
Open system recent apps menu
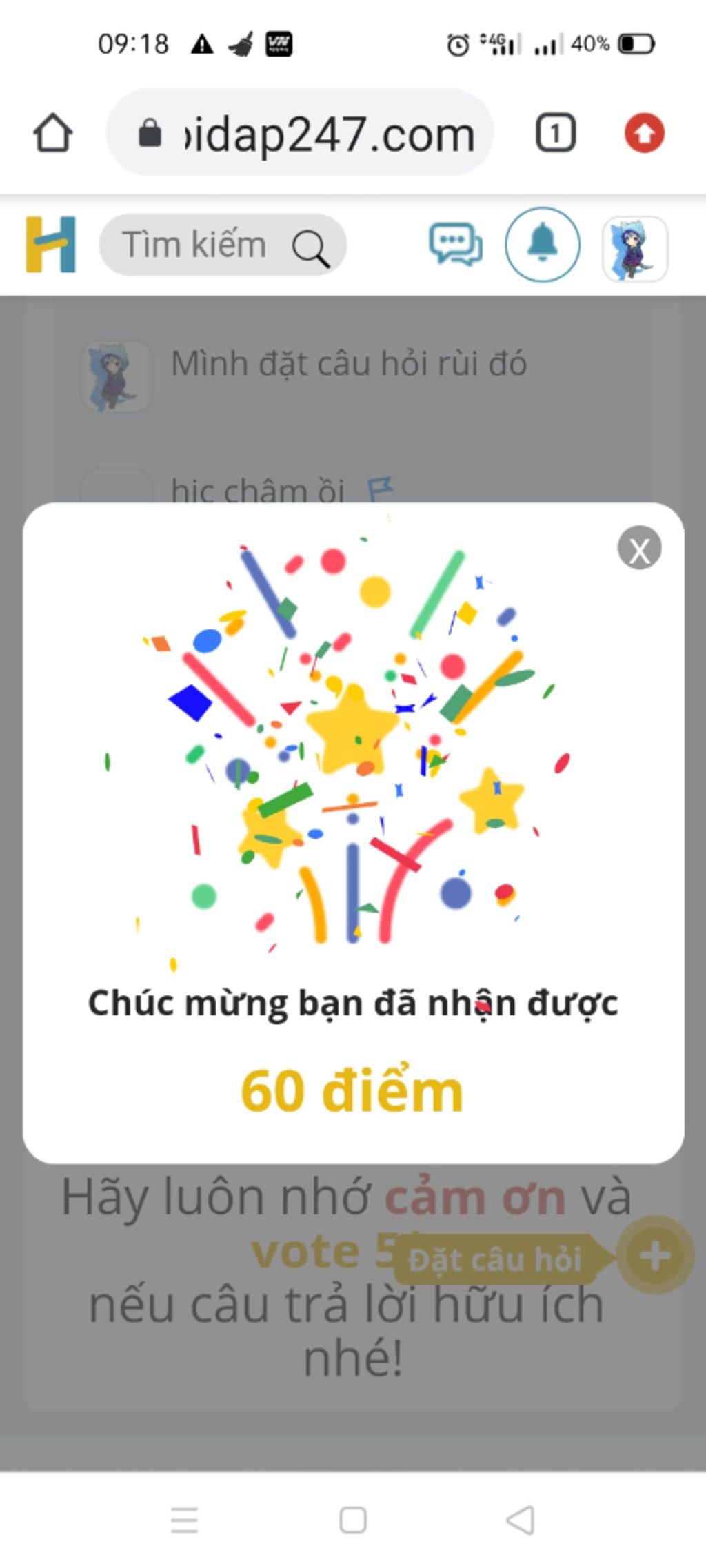(x=184, y=1520)
